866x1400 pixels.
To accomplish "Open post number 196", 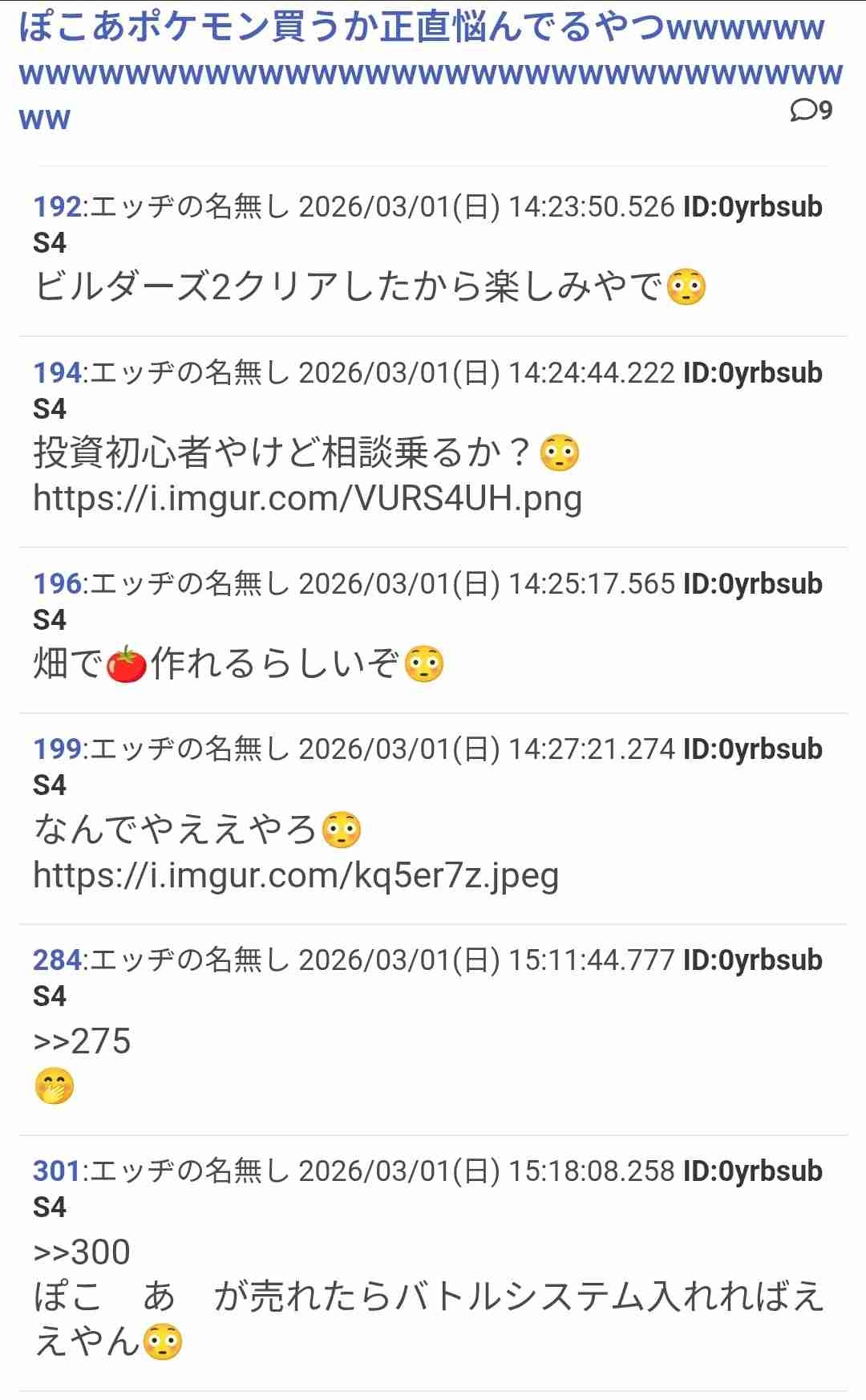I will tap(57, 584).
